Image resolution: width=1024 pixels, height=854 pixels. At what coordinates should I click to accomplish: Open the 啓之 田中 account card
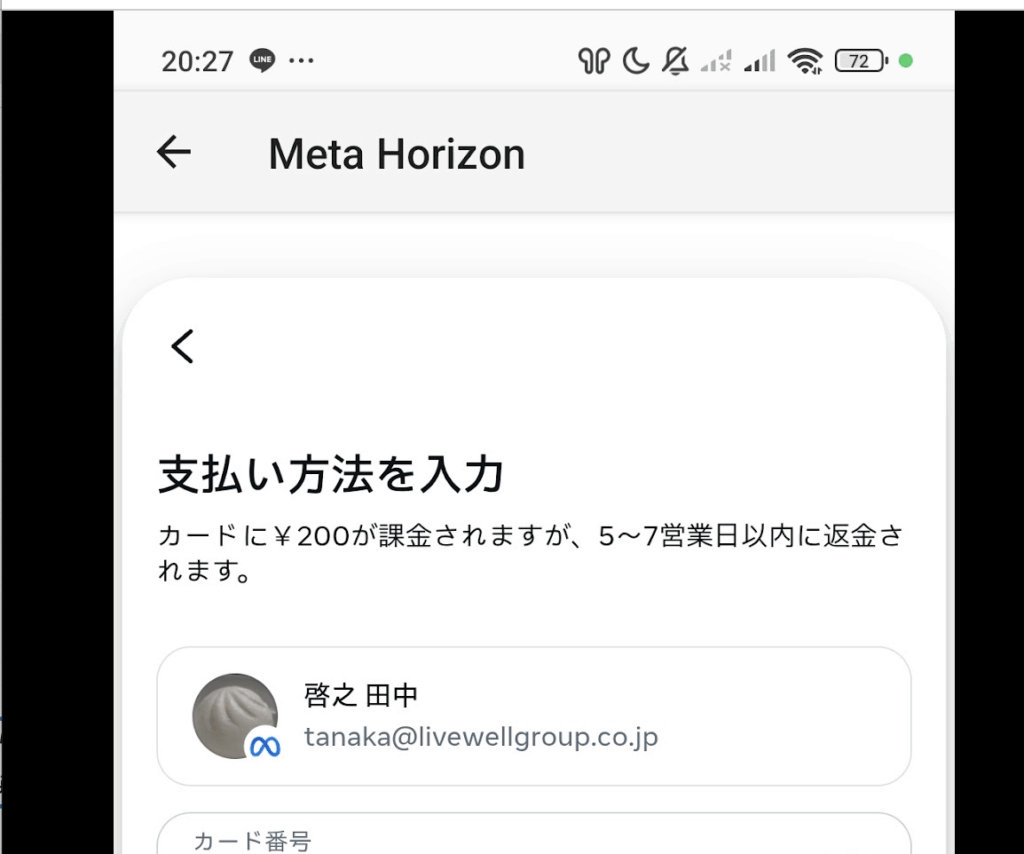point(533,716)
